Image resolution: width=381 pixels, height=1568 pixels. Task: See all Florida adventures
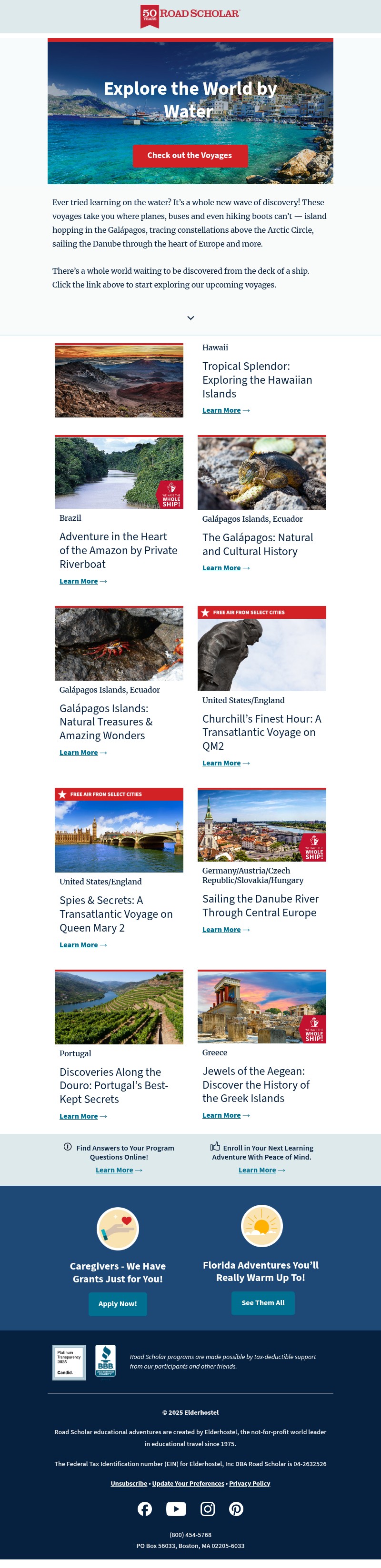click(263, 1302)
